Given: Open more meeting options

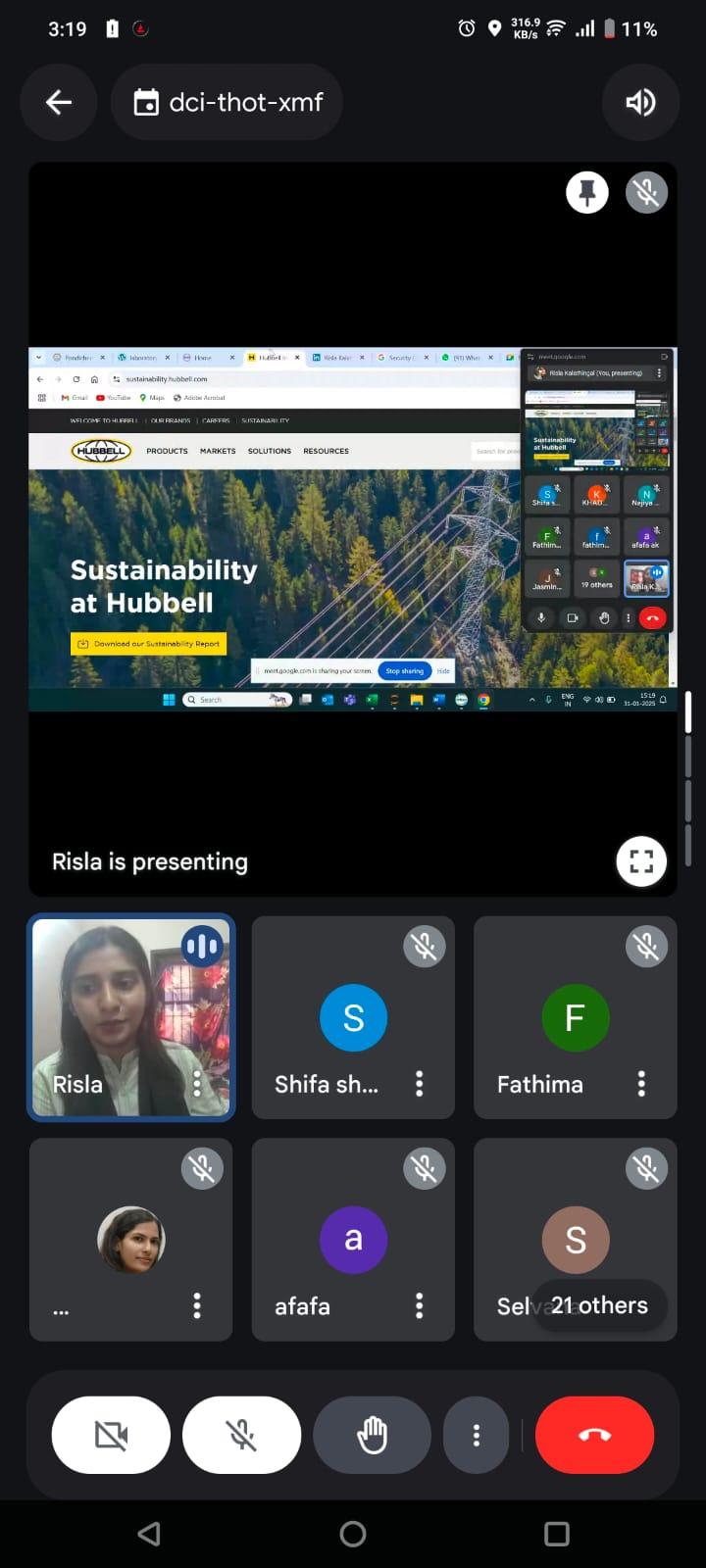Looking at the screenshot, I should click(477, 1436).
